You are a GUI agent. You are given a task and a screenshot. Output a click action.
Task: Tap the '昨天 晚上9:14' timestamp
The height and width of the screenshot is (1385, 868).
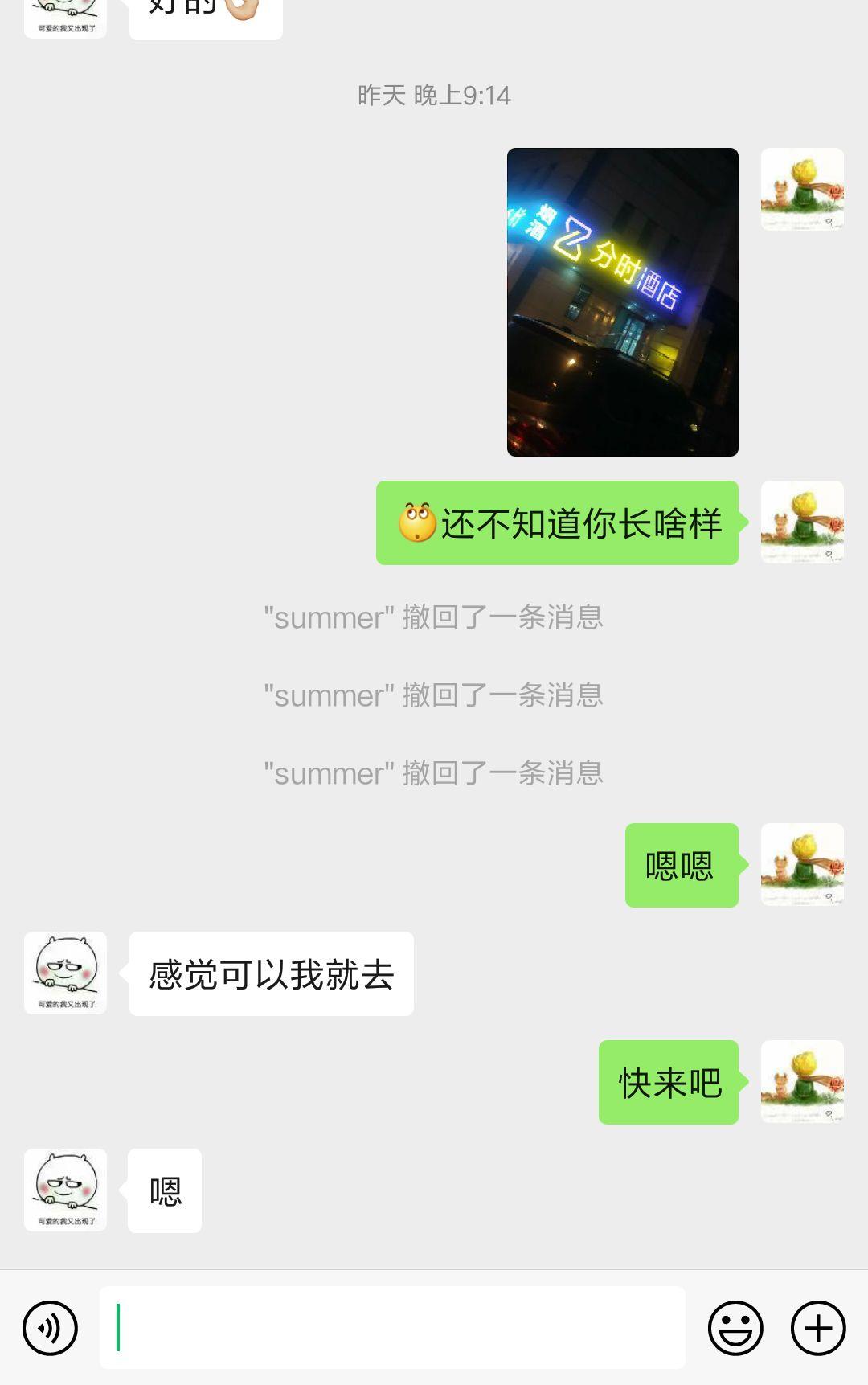[434, 94]
